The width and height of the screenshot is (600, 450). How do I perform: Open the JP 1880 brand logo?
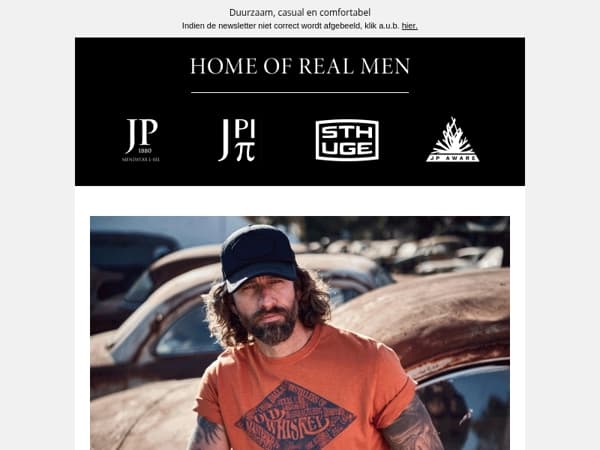(x=141, y=140)
